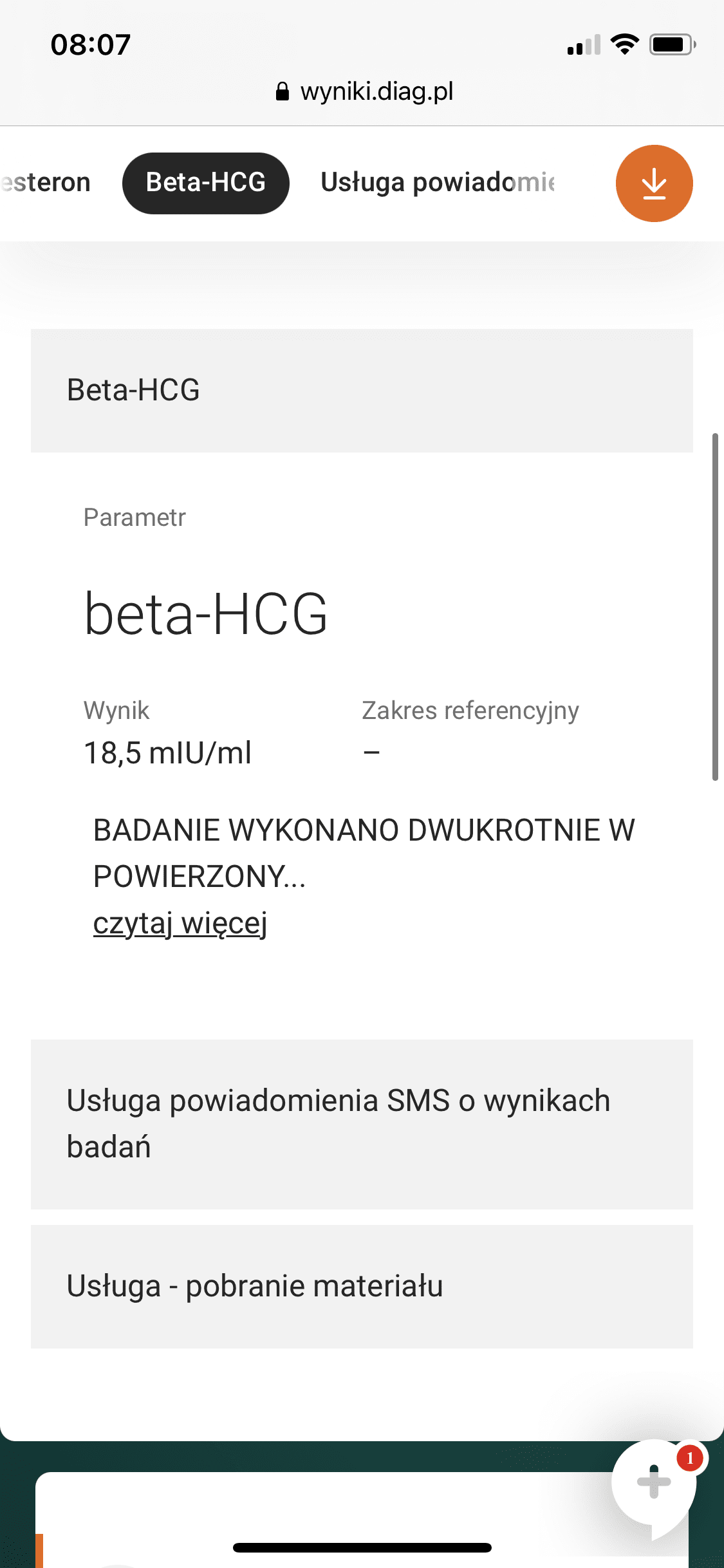Collapse the Beta-HCG section header
This screenshot has width=724, height=1568.
click(362, 390)
